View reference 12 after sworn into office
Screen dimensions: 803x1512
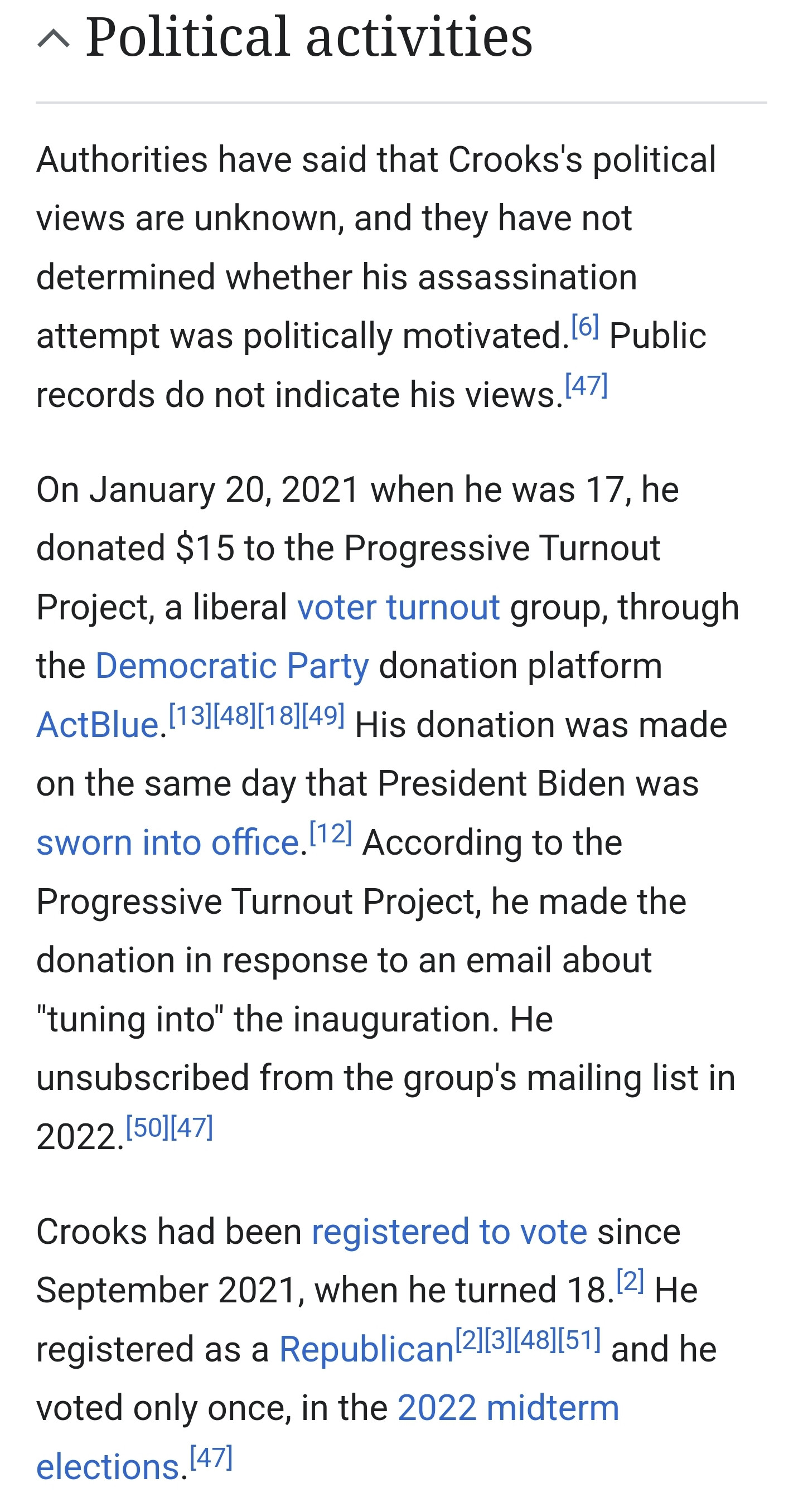[x=331, y=833]
